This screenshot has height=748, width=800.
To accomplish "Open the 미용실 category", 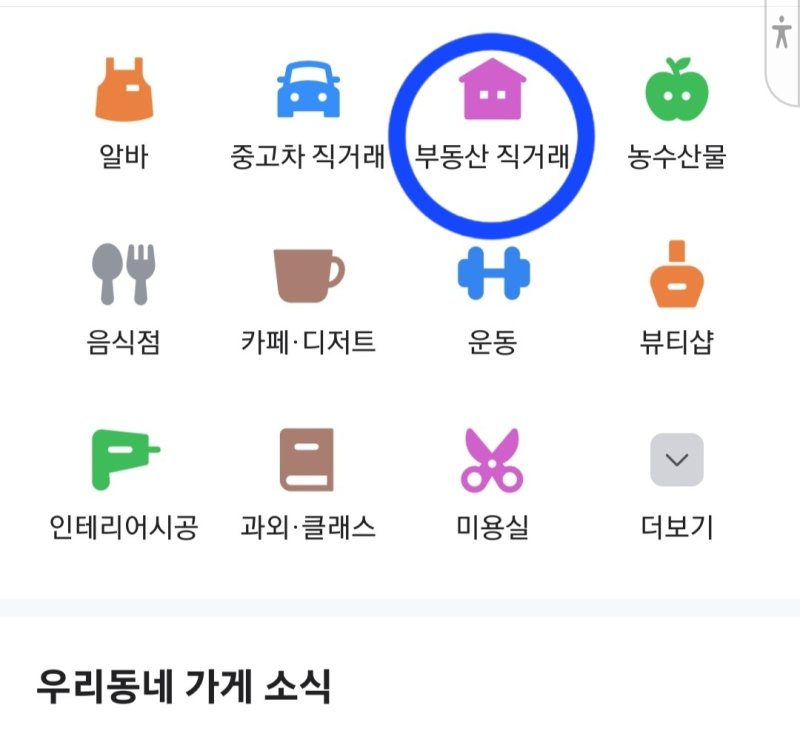I will coord(492,480).
